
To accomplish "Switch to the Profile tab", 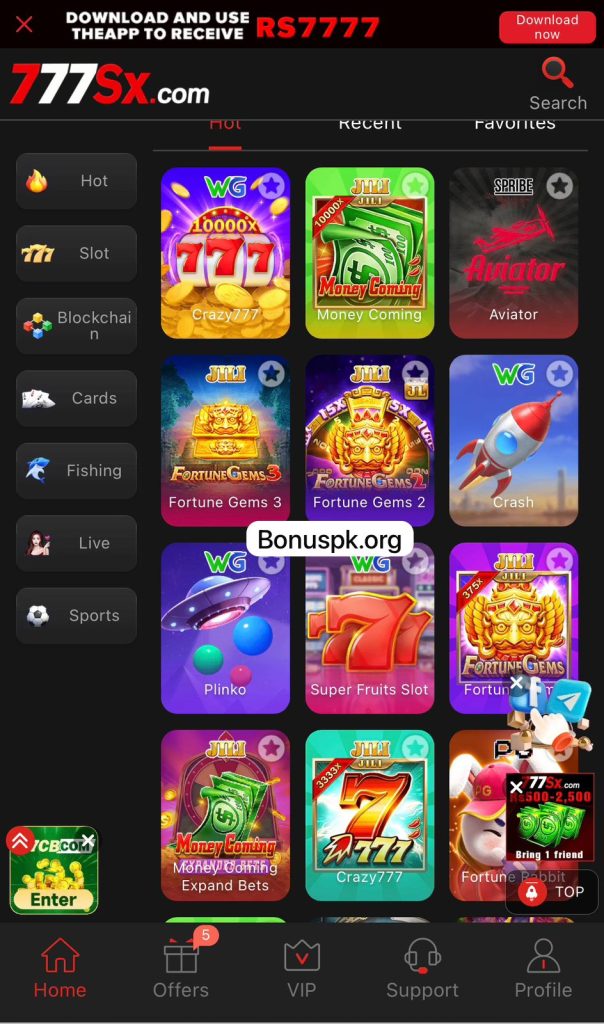I will (x=543, y=968).
